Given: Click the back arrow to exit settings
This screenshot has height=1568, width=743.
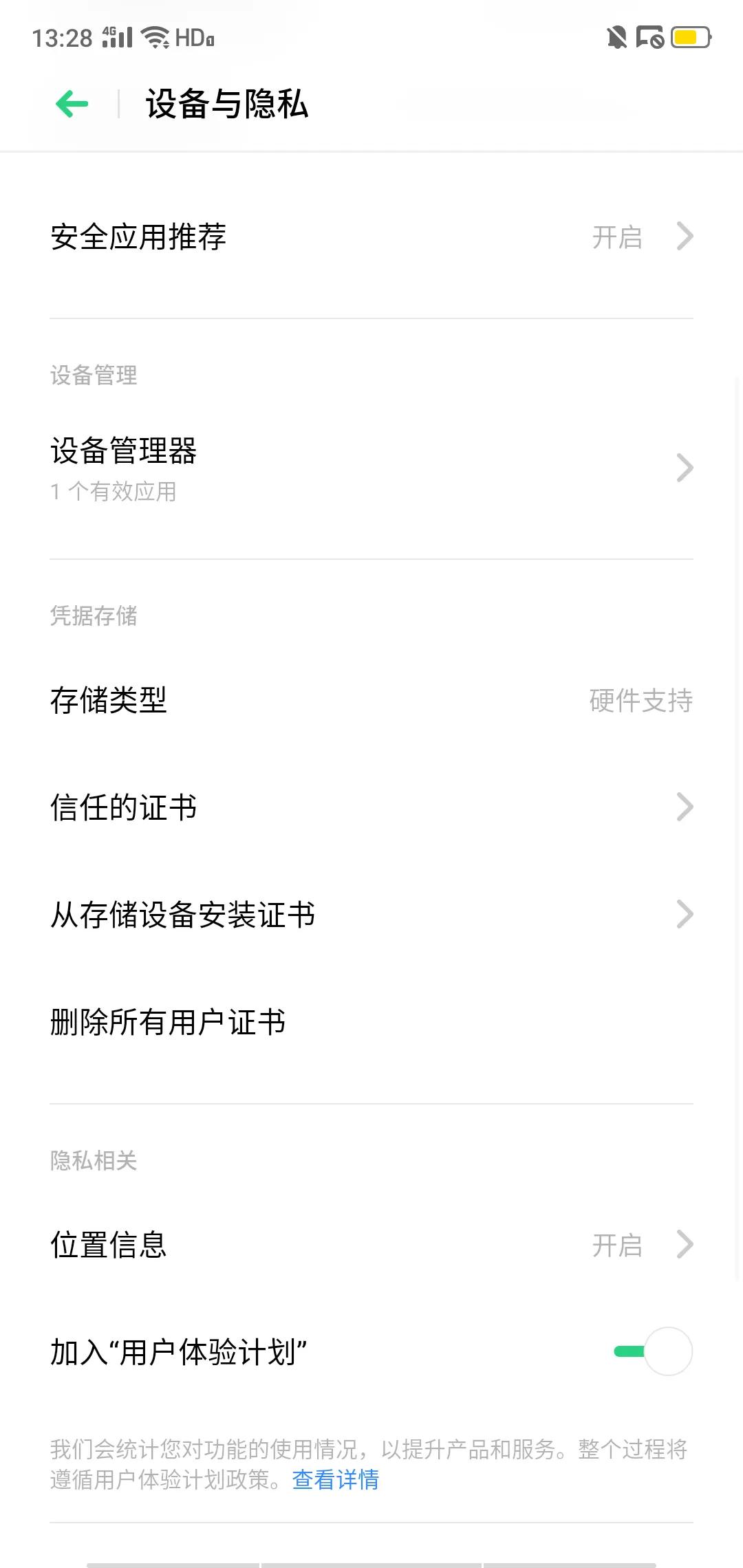Looking at the screenshot, I should [x=71, y=105].
